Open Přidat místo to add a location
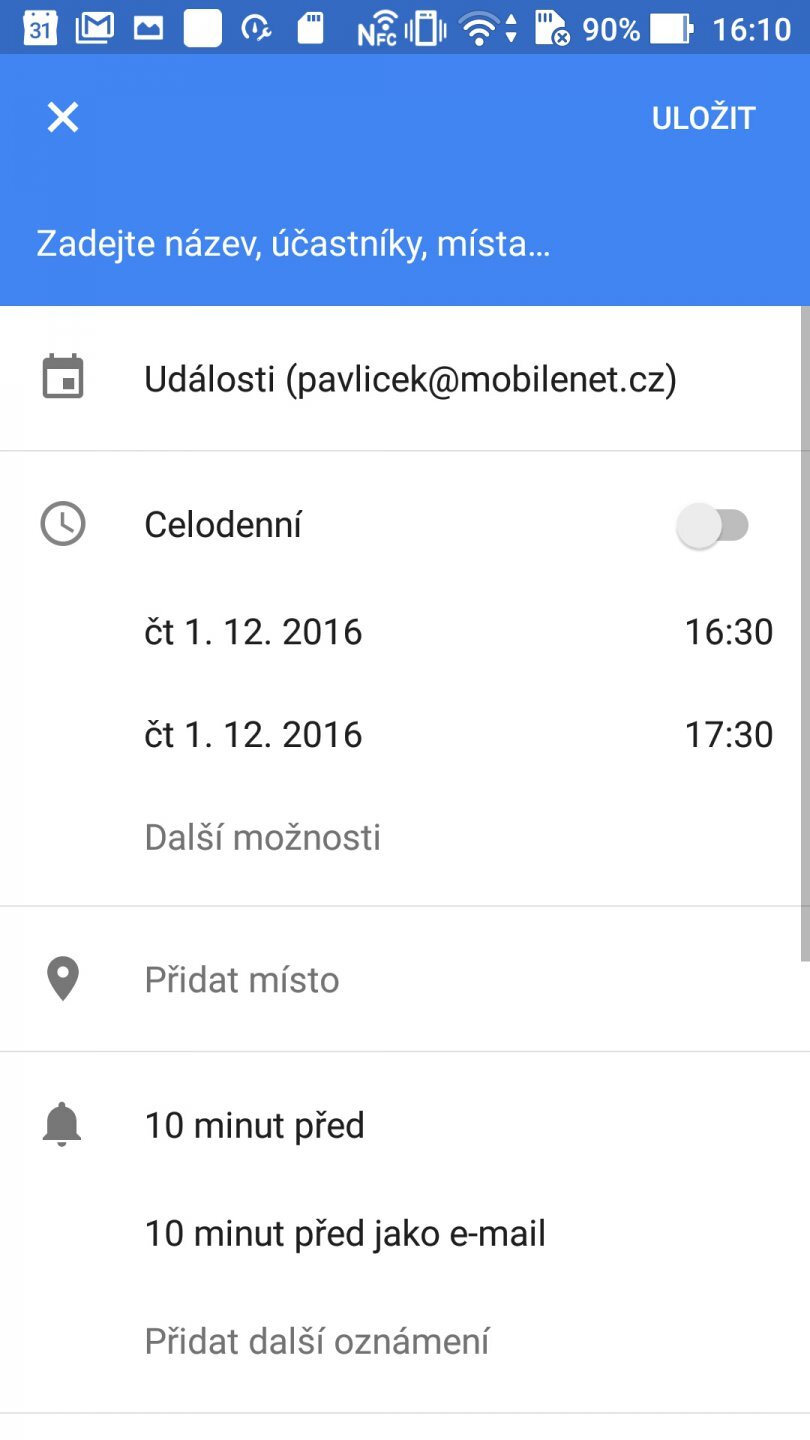Screen dimensions: 810x1440 pyautogui.click(x=242, y=980)
